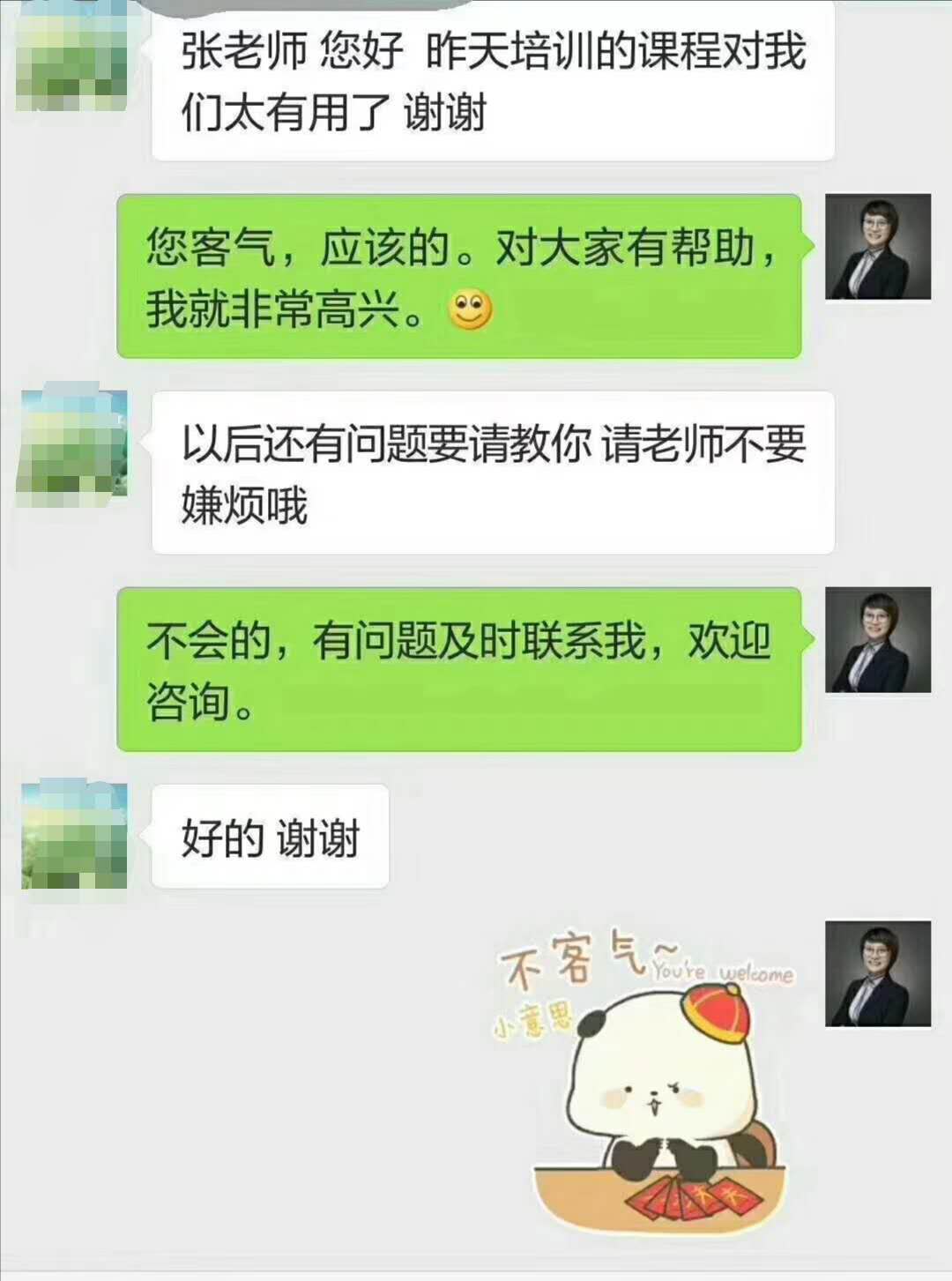Image resolution: width=952 pixels, height=1281 pixels.
Task: Tap teacher's avatar beside 不会的 reply
Action: pyautogui.click(x=877, y=639)
